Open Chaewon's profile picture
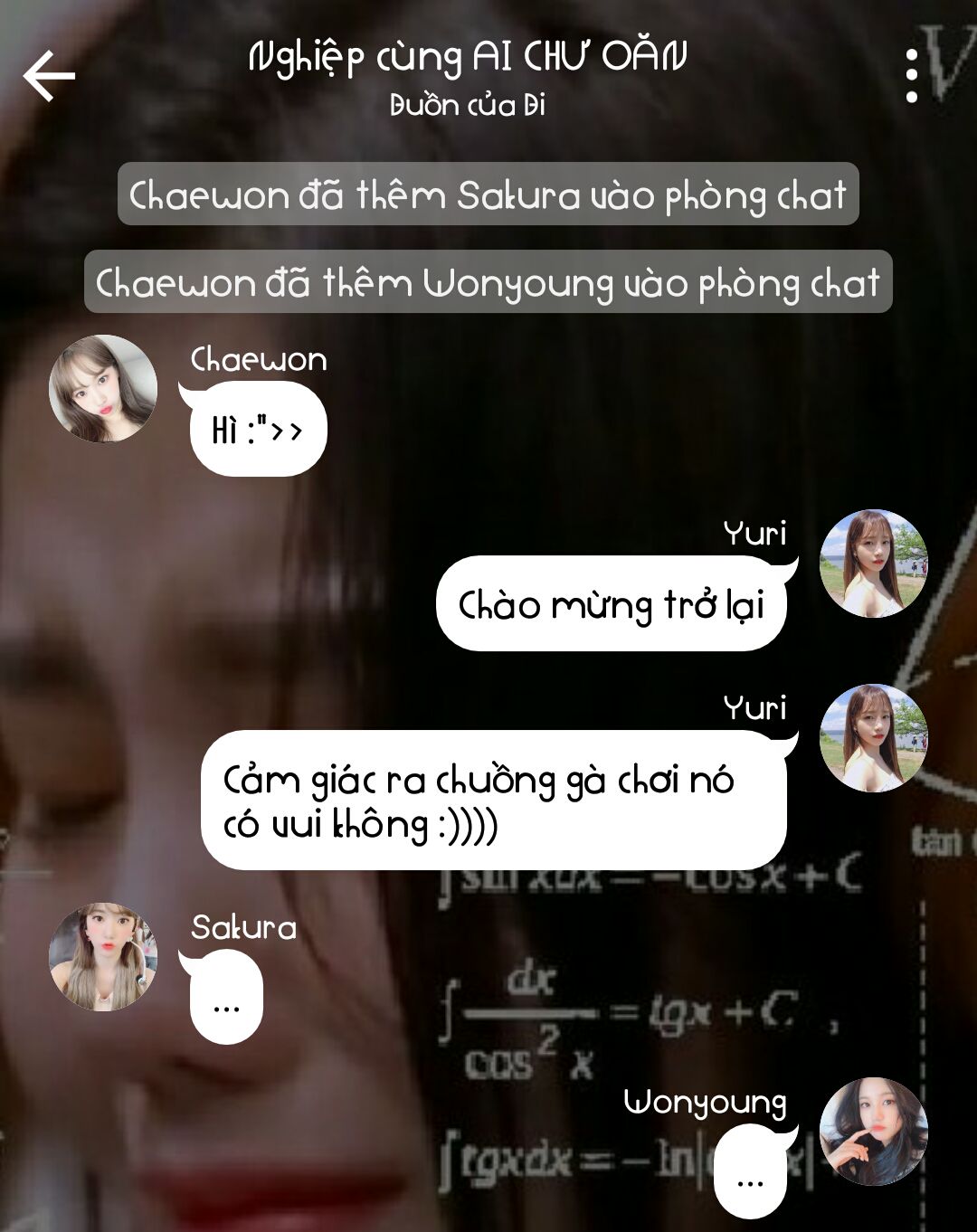The width and height of the screenshot is (977, 1232). click(x=103, y=389)
